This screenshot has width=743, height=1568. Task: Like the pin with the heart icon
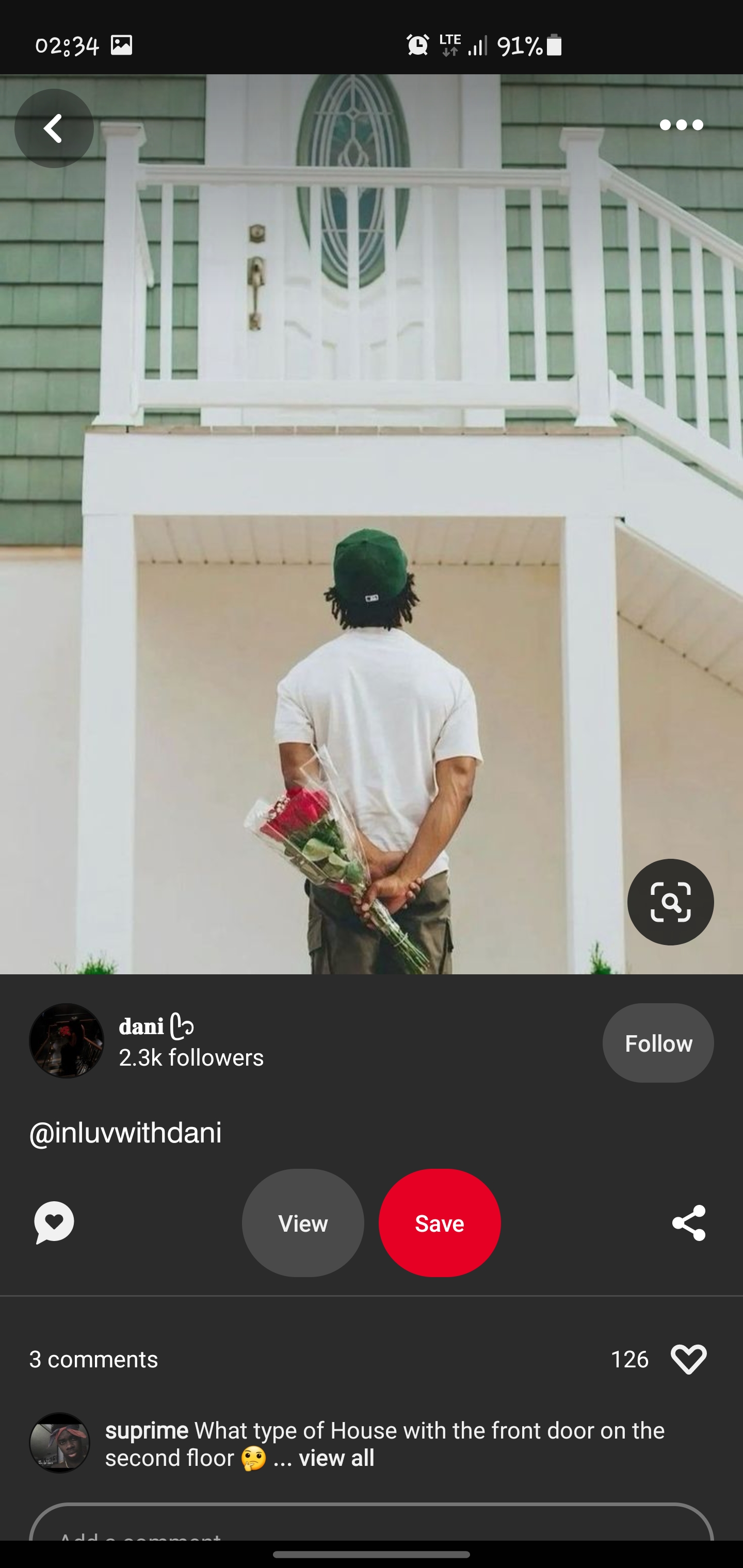coord(688,1359)
